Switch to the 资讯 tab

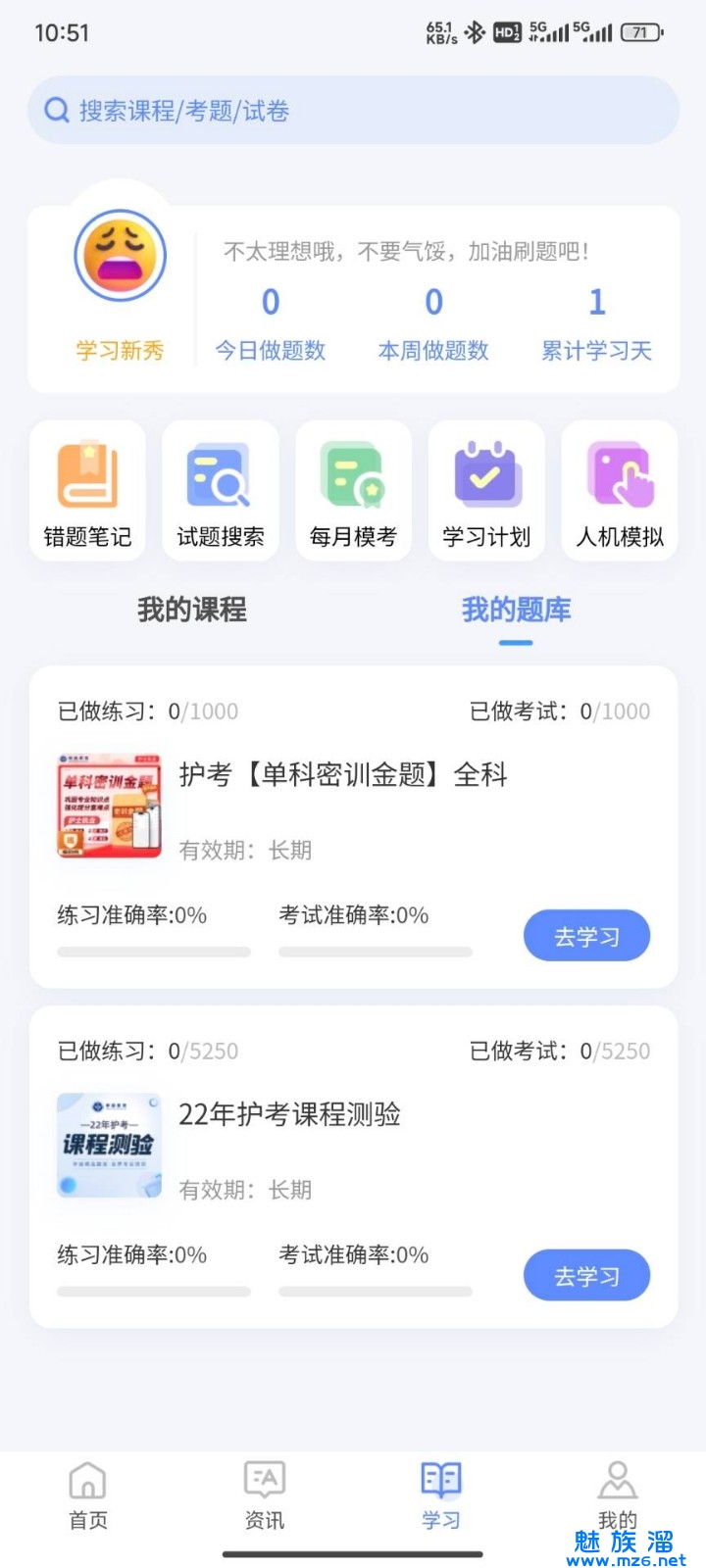click(x=265, y=1494)
